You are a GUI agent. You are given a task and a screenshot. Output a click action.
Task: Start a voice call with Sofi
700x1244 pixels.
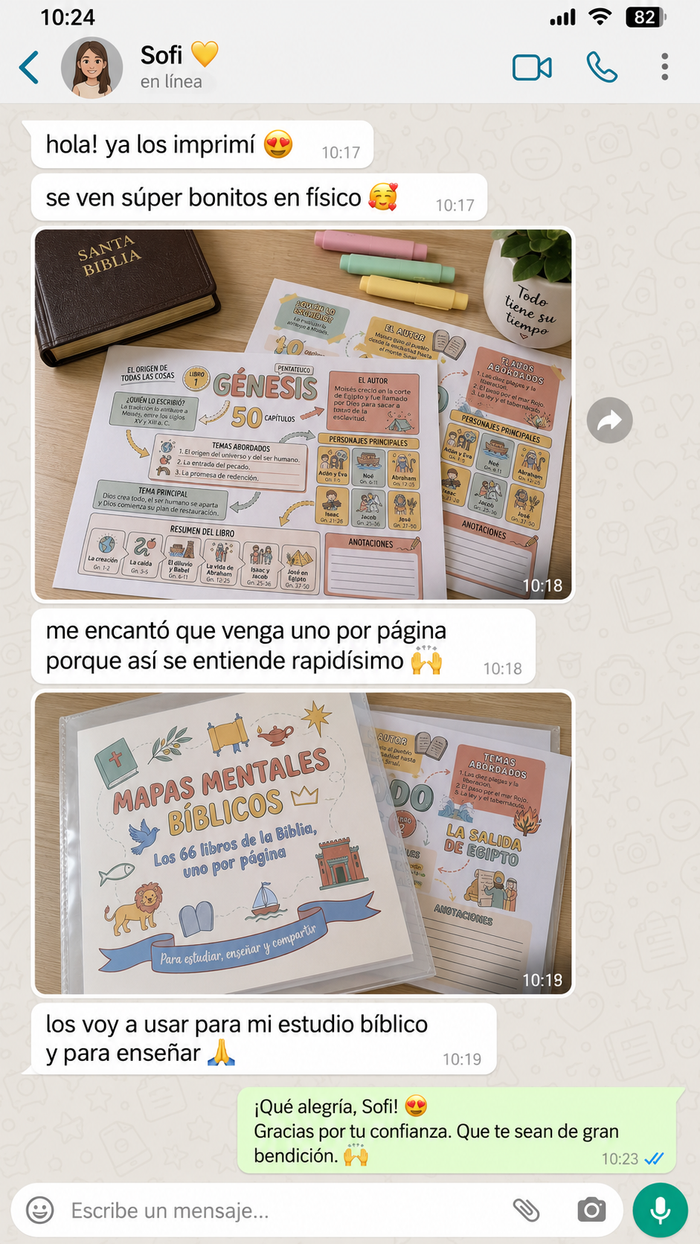click(601, 67)
